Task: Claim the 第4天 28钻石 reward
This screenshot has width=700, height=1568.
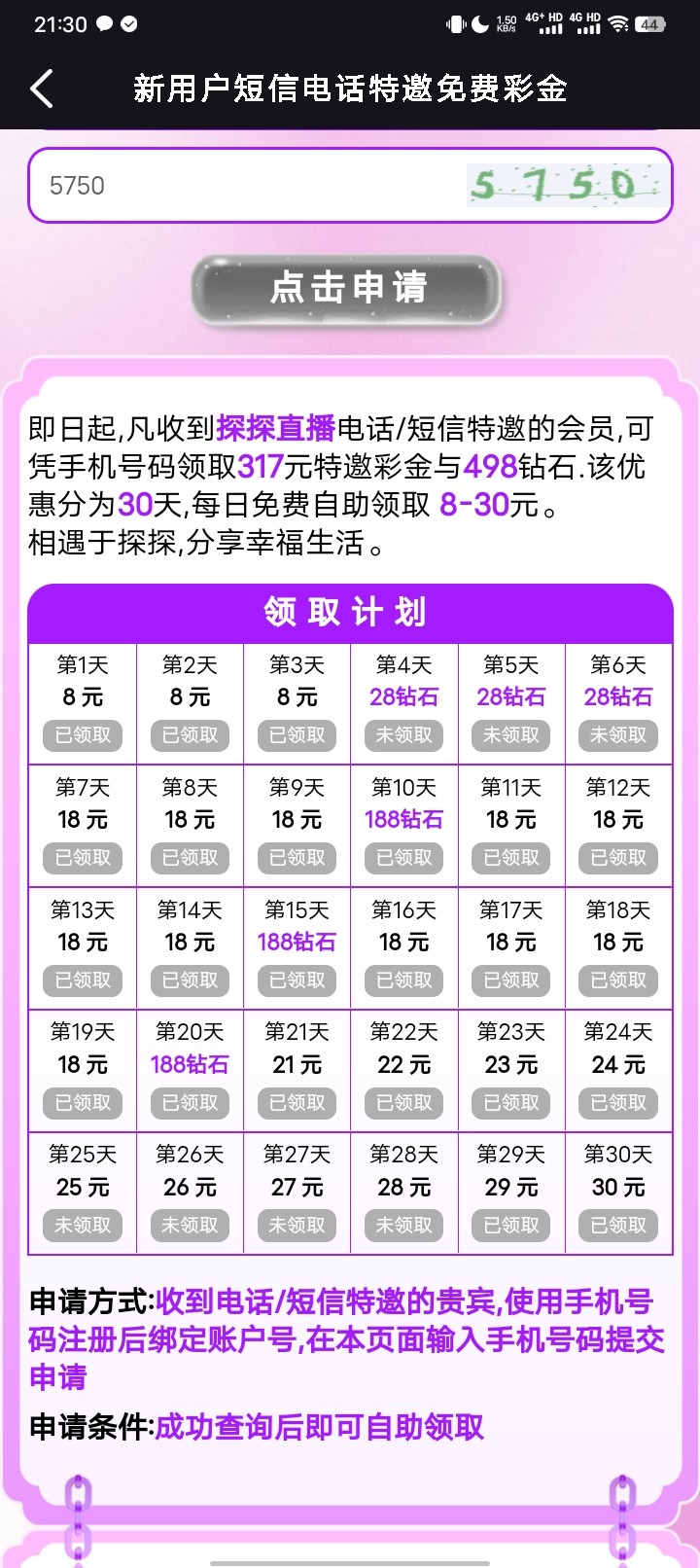Action: click(403, 735)
